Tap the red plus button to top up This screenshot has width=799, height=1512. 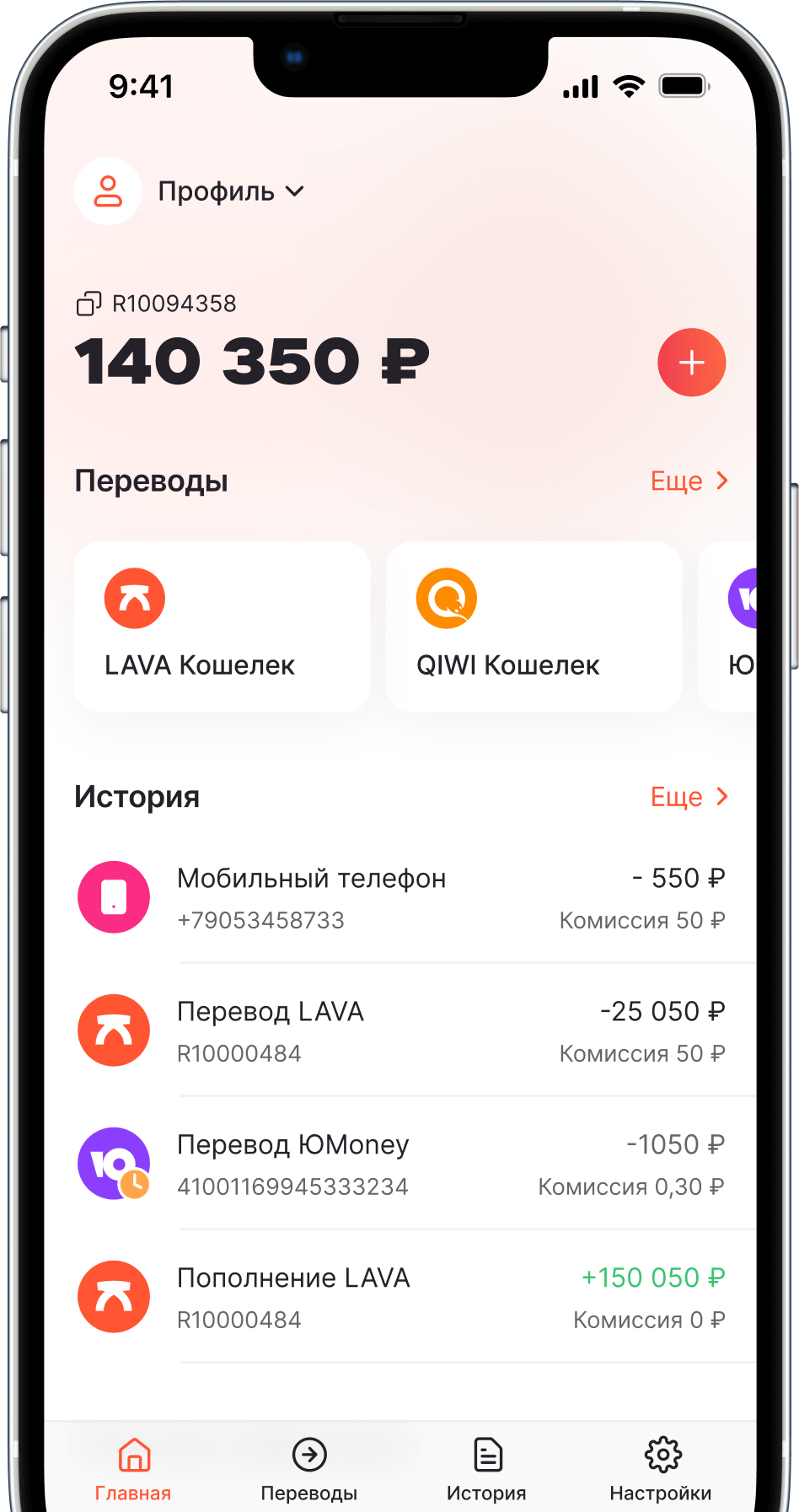click(x=691, y=363)
